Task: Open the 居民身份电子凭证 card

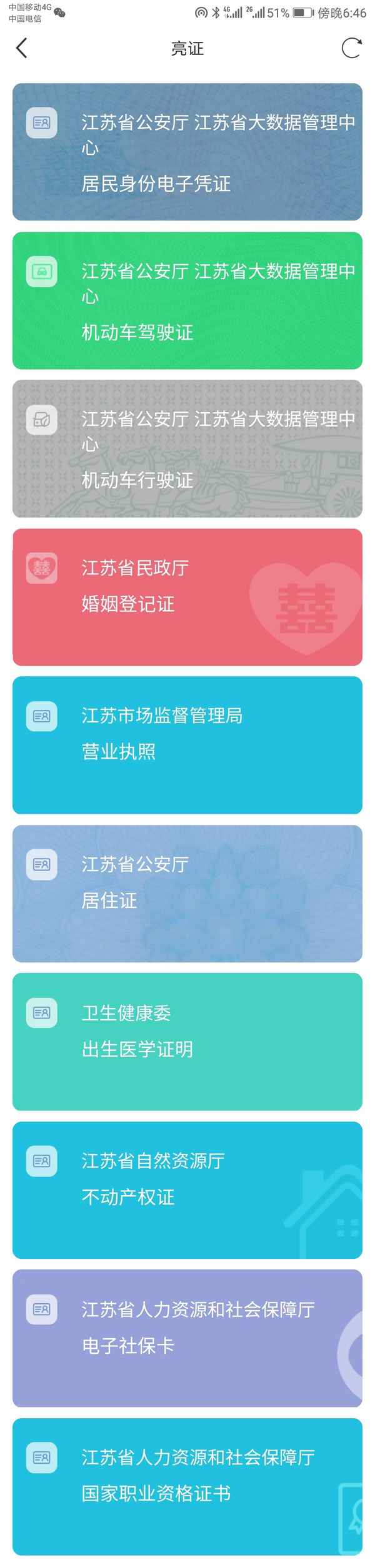Action: [187, 152]
